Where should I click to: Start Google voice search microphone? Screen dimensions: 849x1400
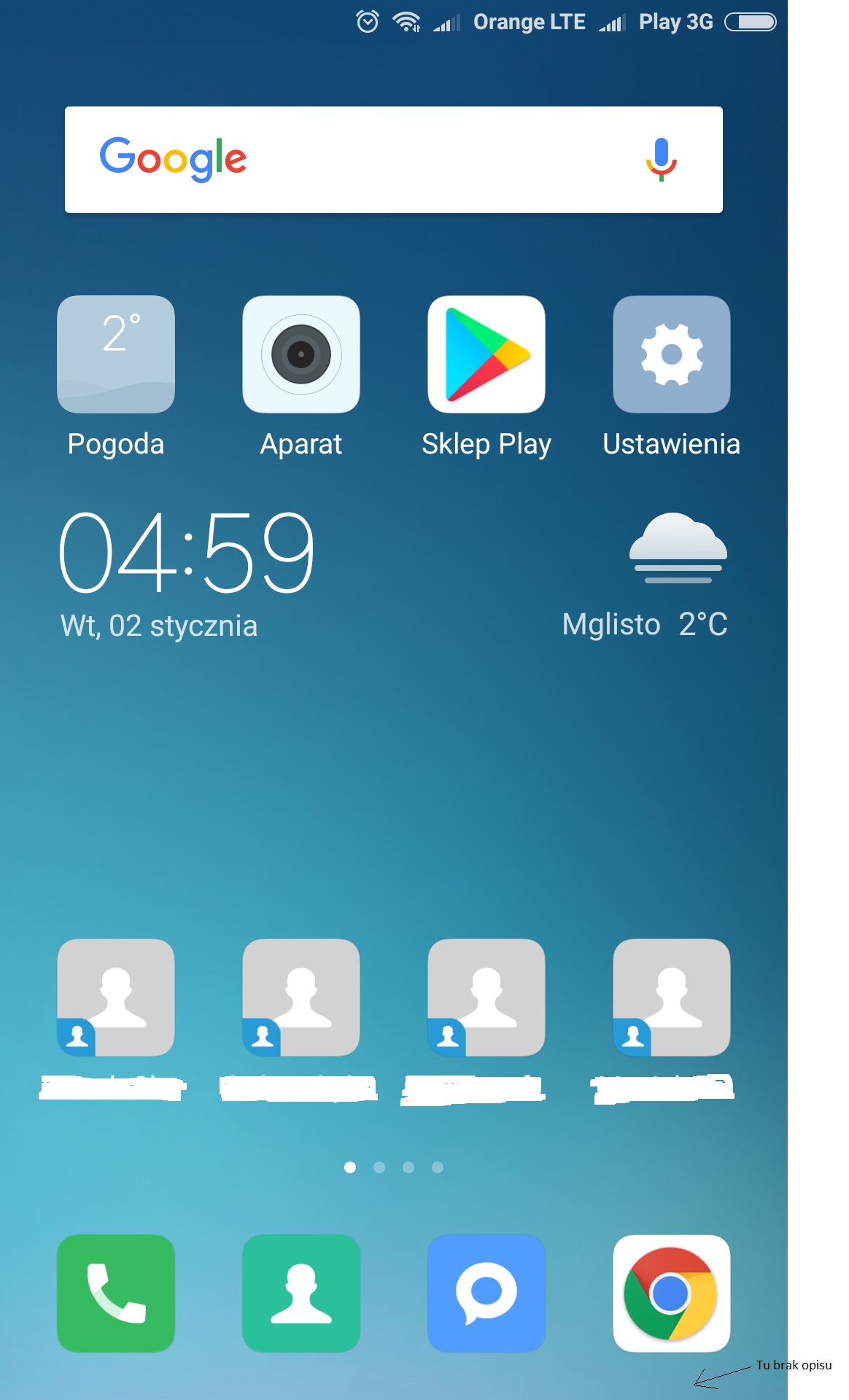pos(661,158)
